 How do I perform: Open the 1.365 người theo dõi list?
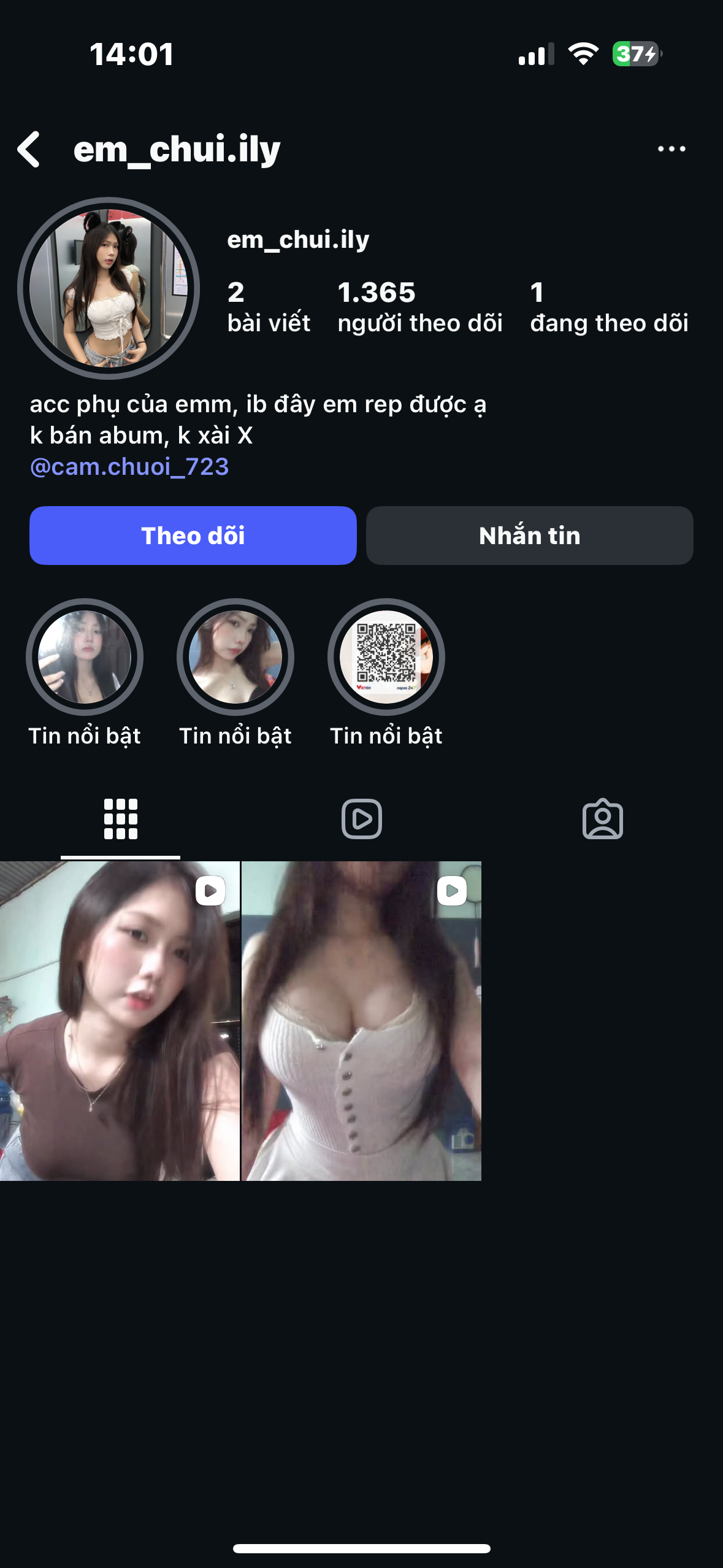419,307
